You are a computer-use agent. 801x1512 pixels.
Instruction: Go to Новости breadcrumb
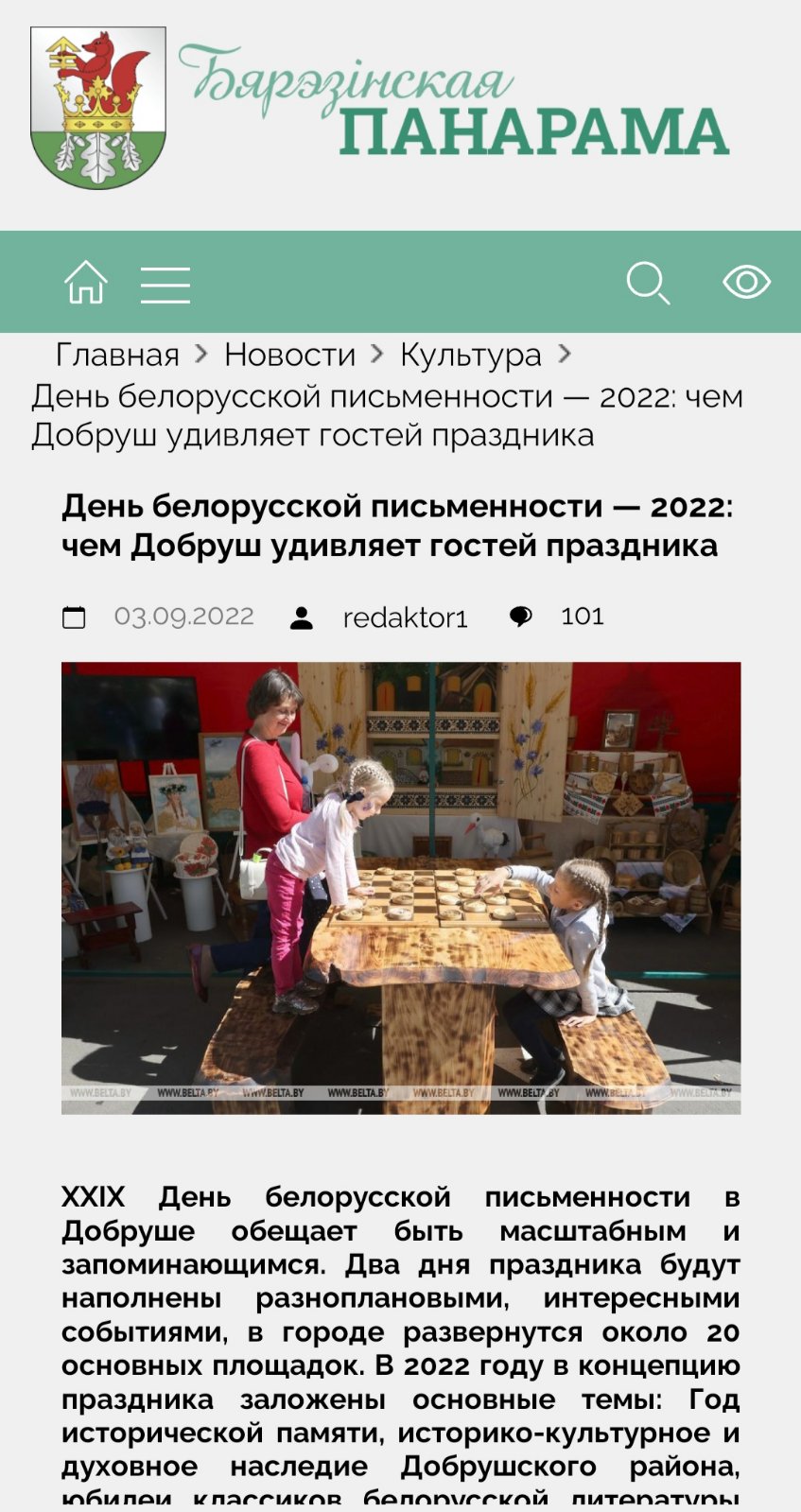[289, 355]
